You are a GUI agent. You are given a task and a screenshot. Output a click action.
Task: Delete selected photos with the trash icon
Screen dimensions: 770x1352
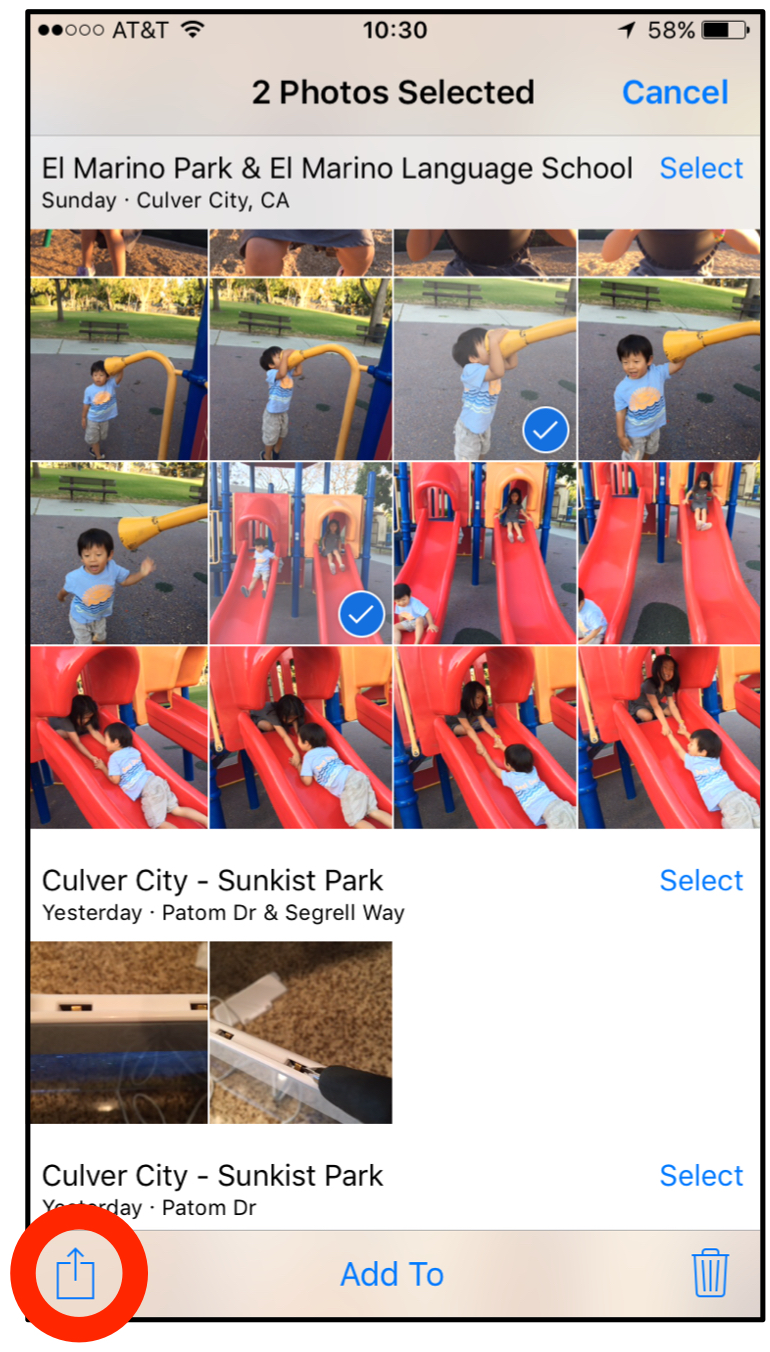tap(710, 1273)
